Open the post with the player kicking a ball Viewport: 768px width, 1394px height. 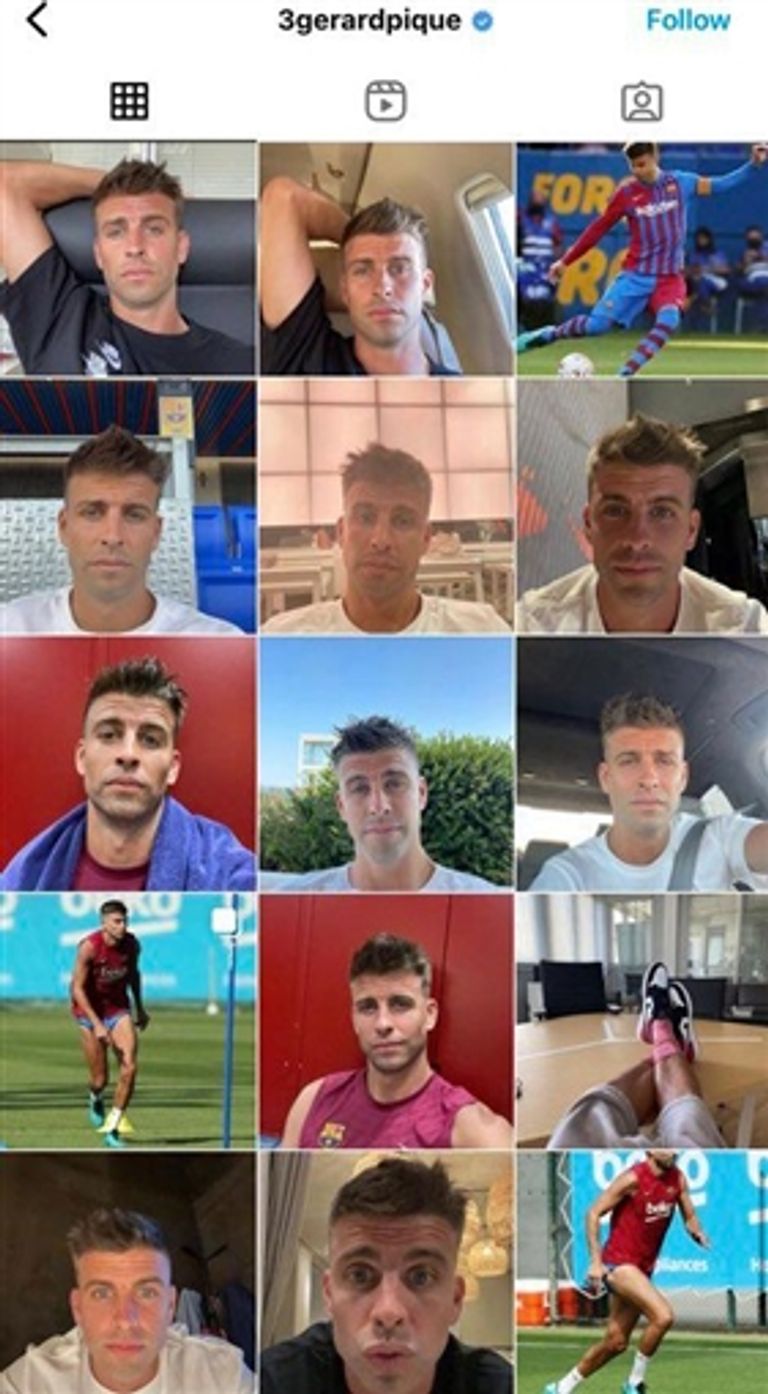tap(642, 258)
